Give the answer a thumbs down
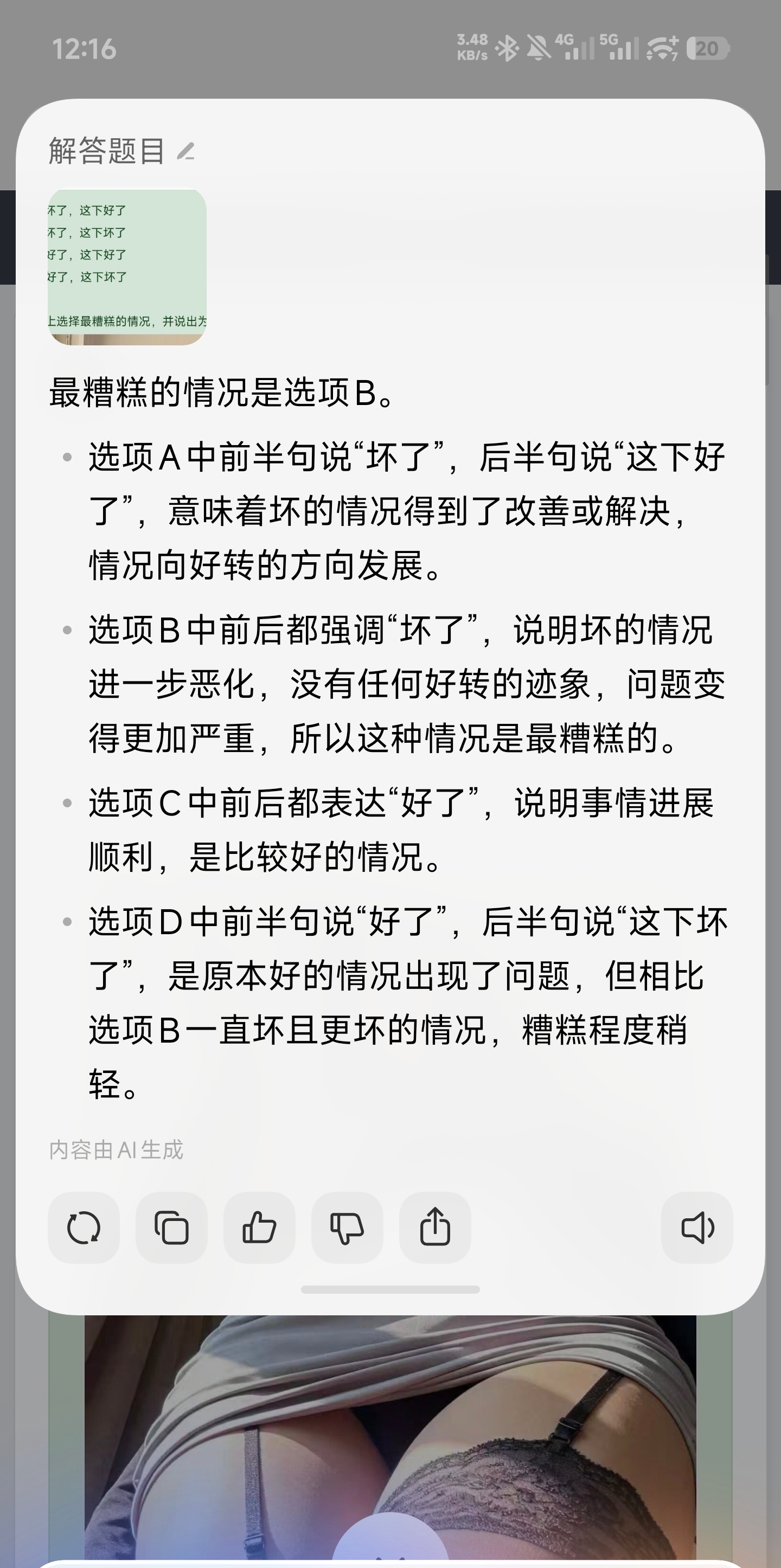 pos(347,1228)
